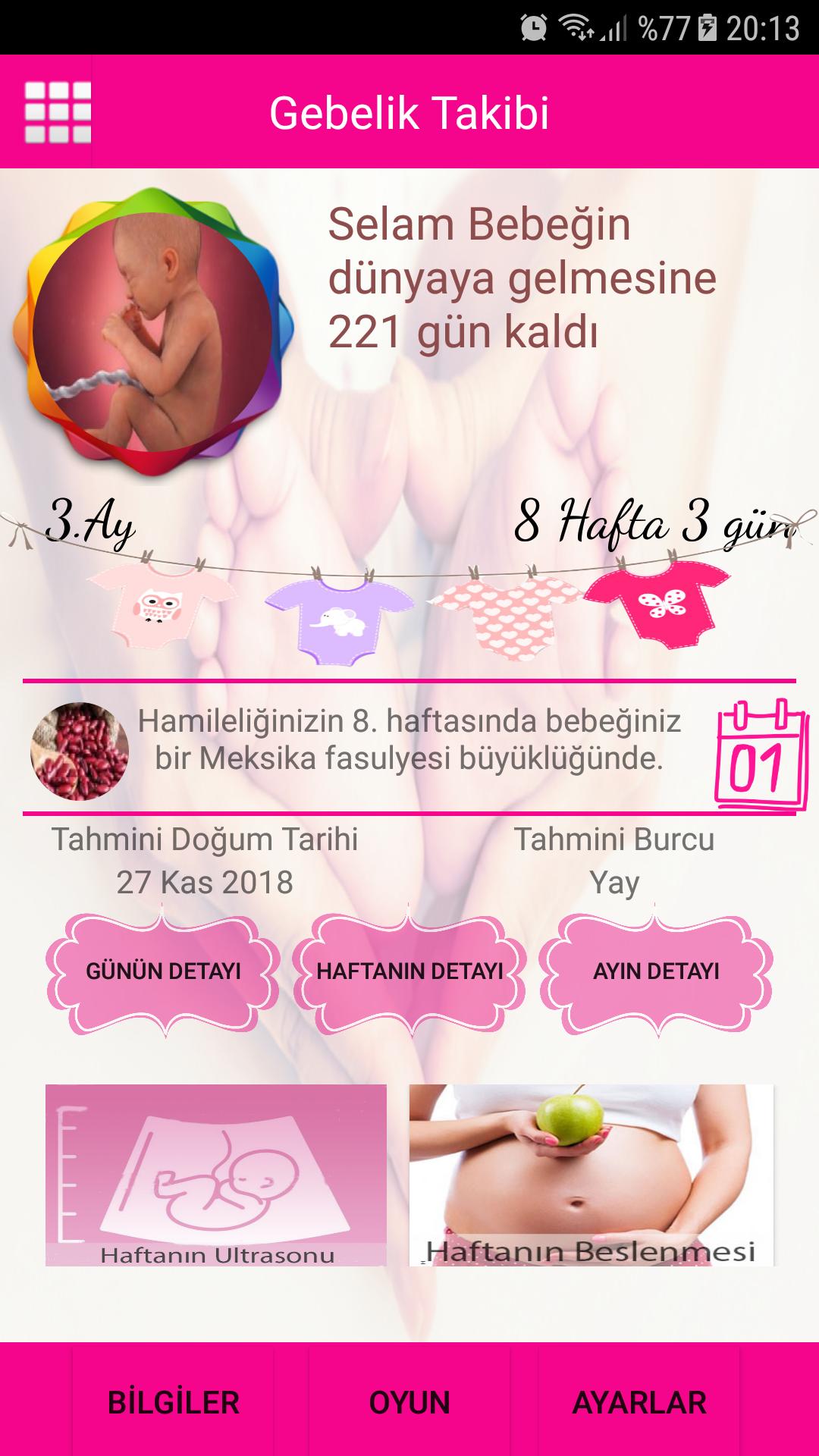Open HAFTANIN DETAYI
The height and width of the screenshot is (1456, 819).
[x=409, y=974]
